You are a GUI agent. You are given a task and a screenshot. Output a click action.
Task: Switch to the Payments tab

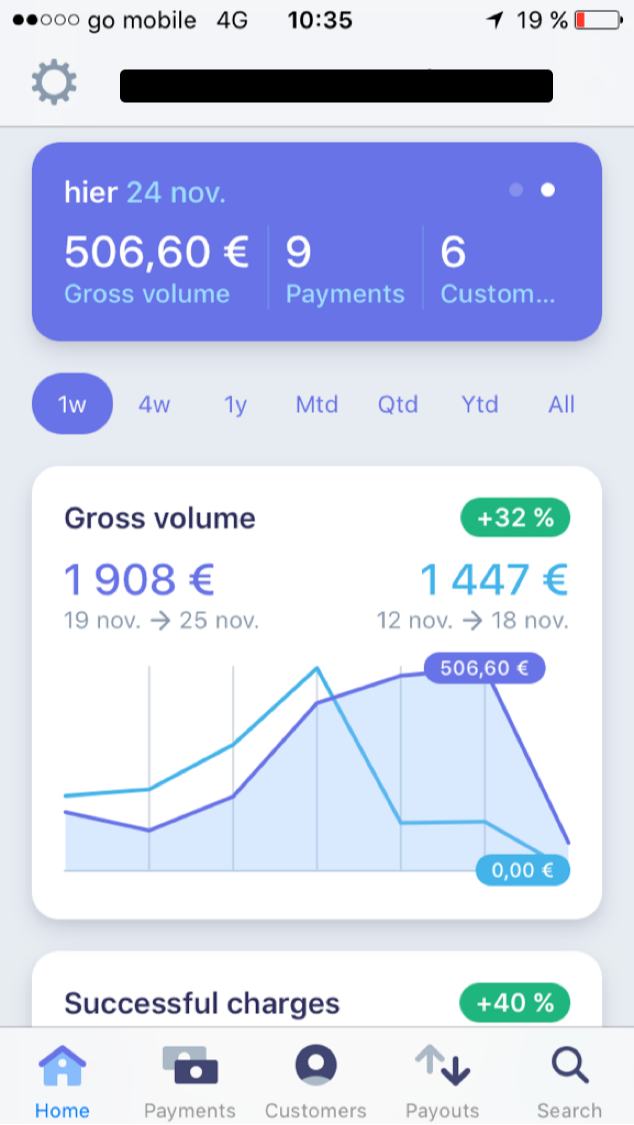pos(190,1080)
